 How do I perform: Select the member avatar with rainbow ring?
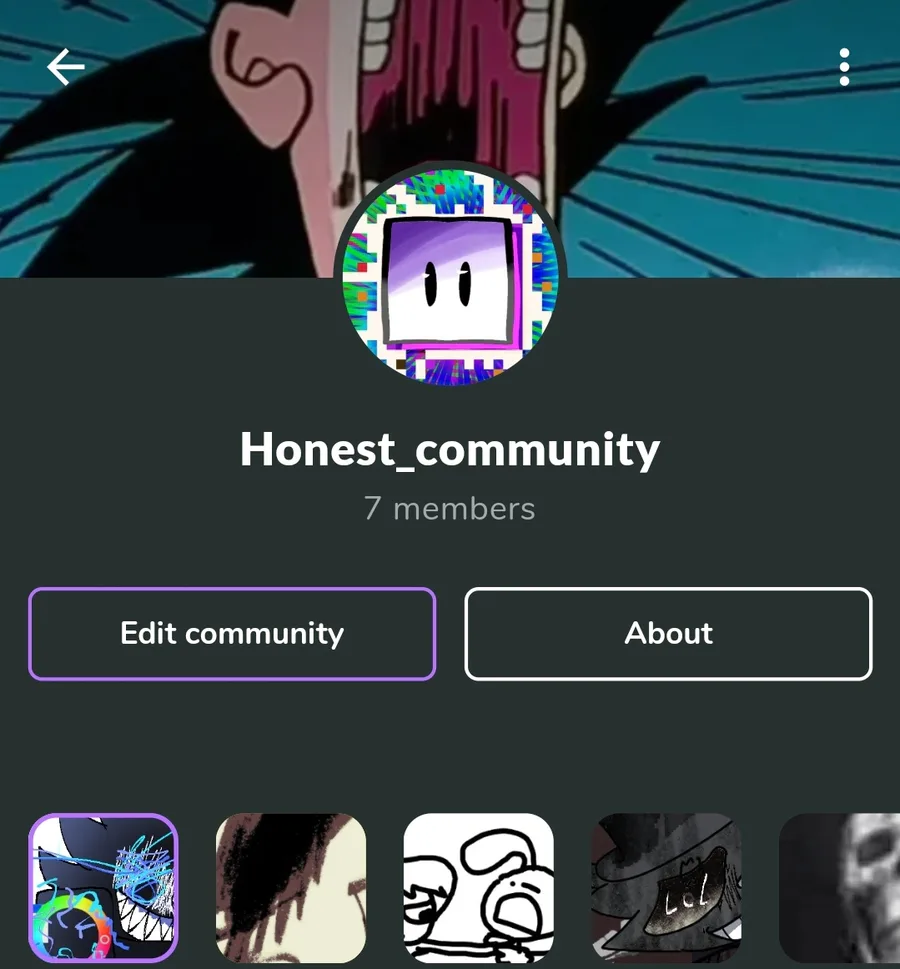(x=103, y=887)
